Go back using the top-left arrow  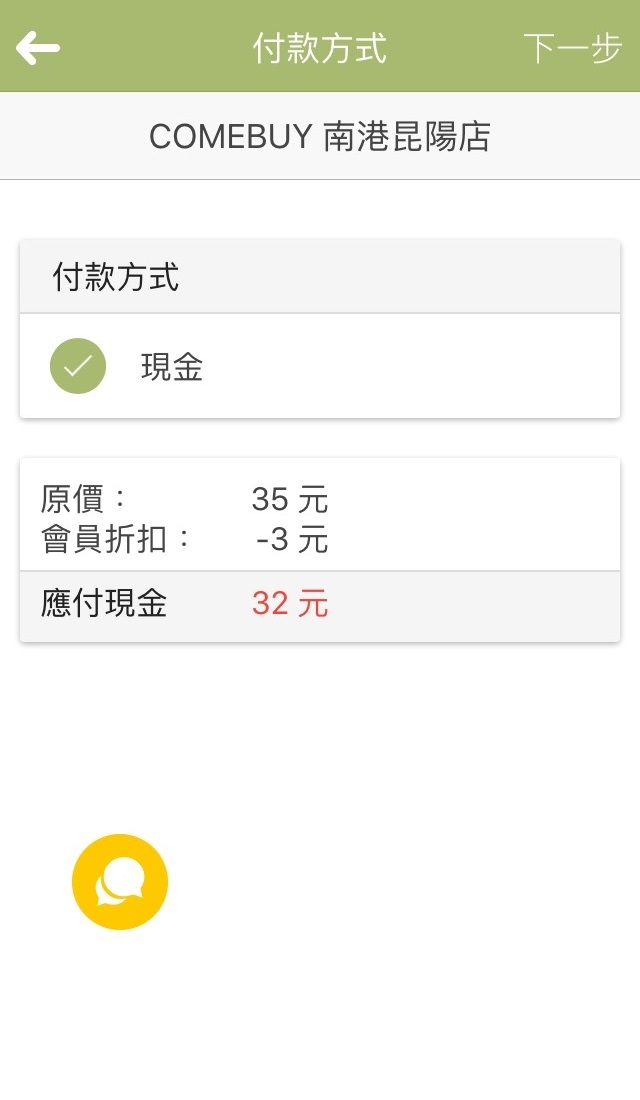[38, 47]
